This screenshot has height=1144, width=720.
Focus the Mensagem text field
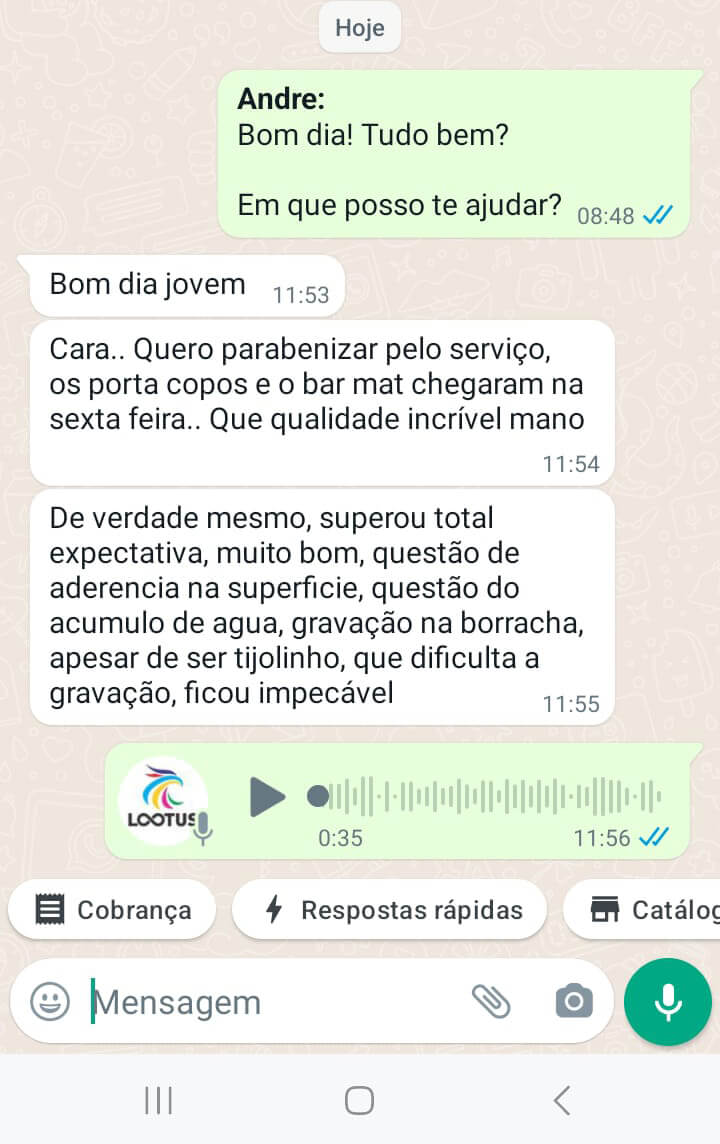pos(270,1002)
